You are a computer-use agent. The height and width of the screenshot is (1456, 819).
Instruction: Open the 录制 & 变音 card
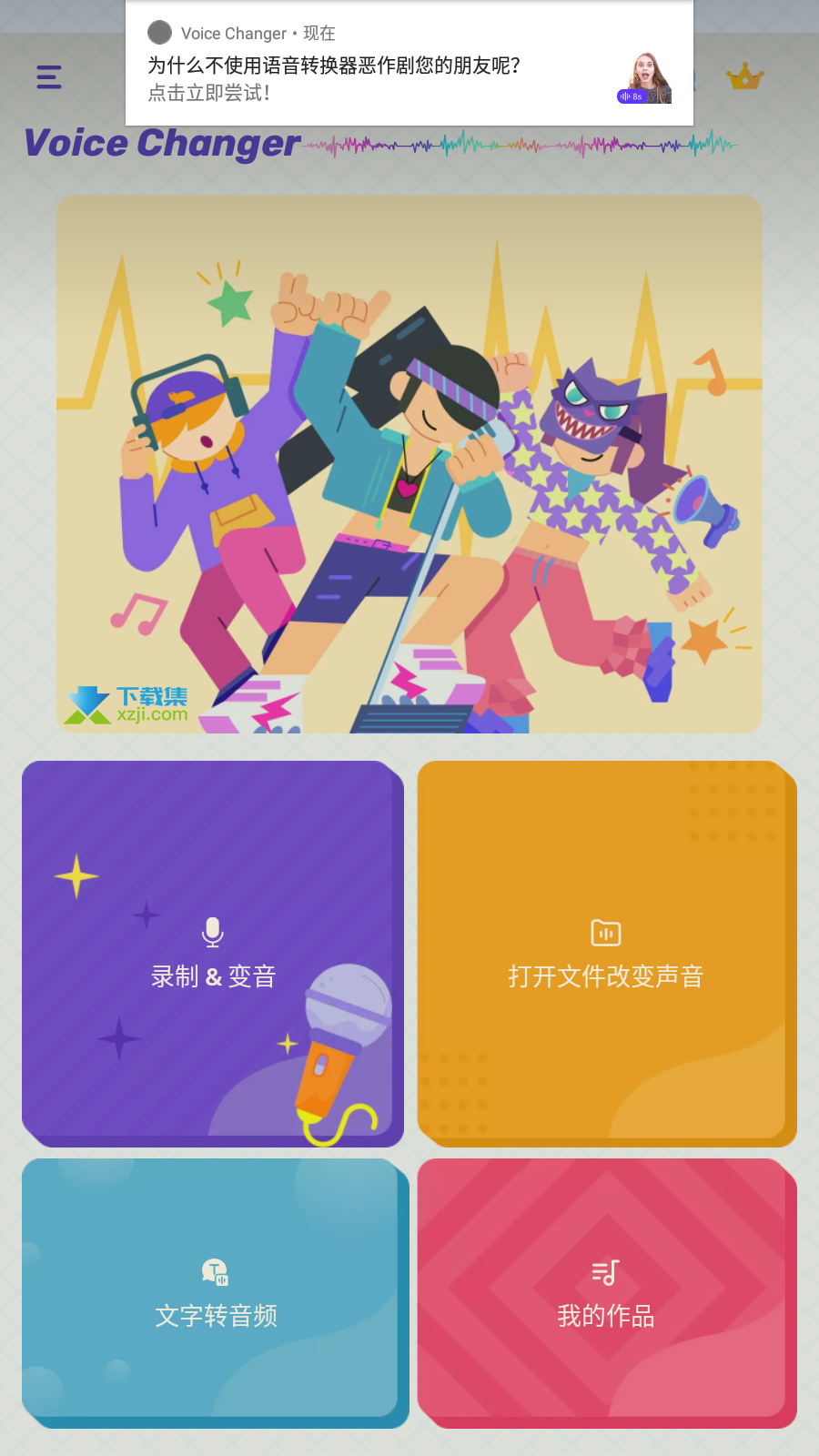(x=213, y=954)
